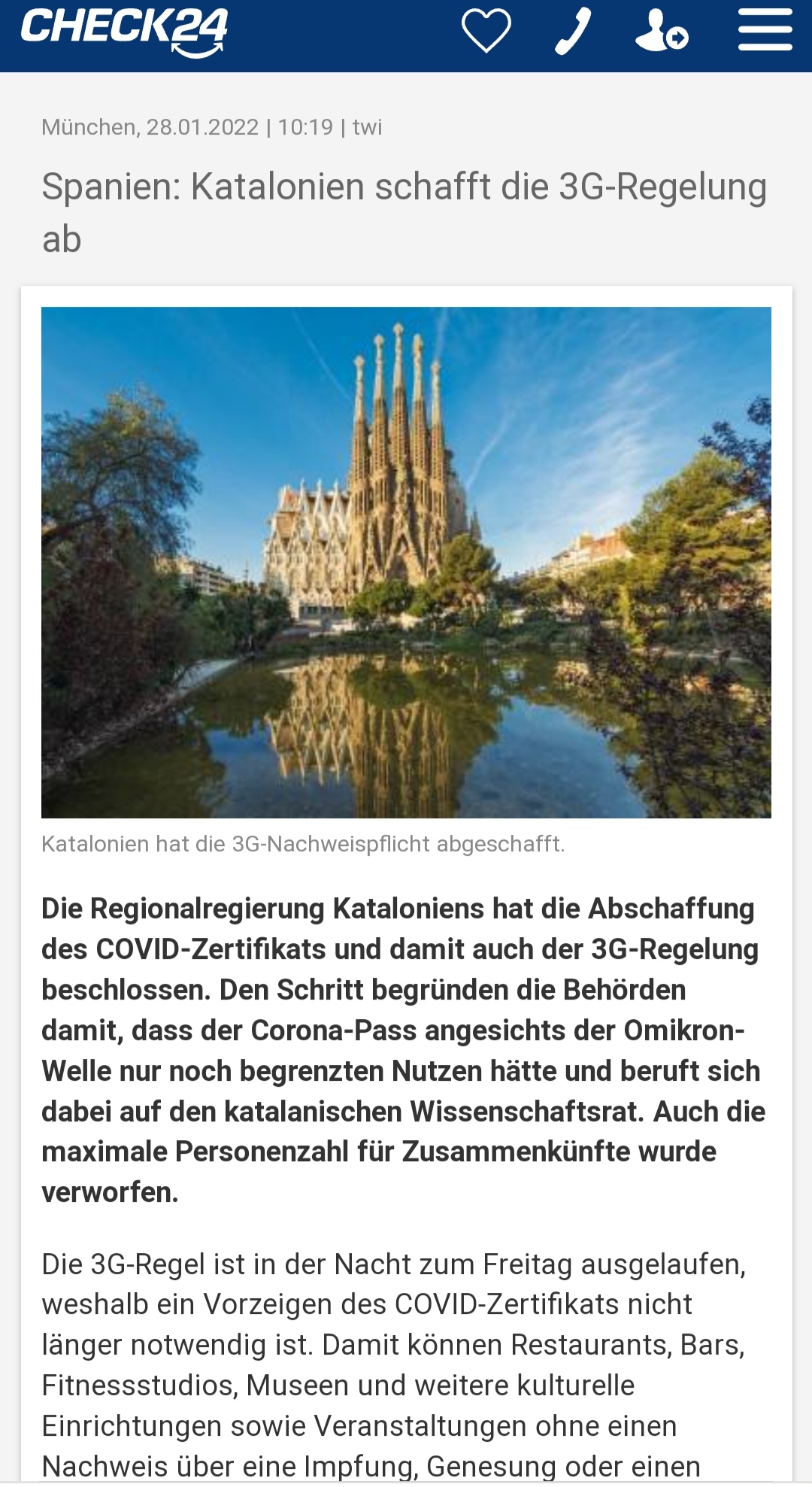This screenshot has width=812, height=1487.
Task: Tap the phone contact icon
Action: (x=573, y=33)
